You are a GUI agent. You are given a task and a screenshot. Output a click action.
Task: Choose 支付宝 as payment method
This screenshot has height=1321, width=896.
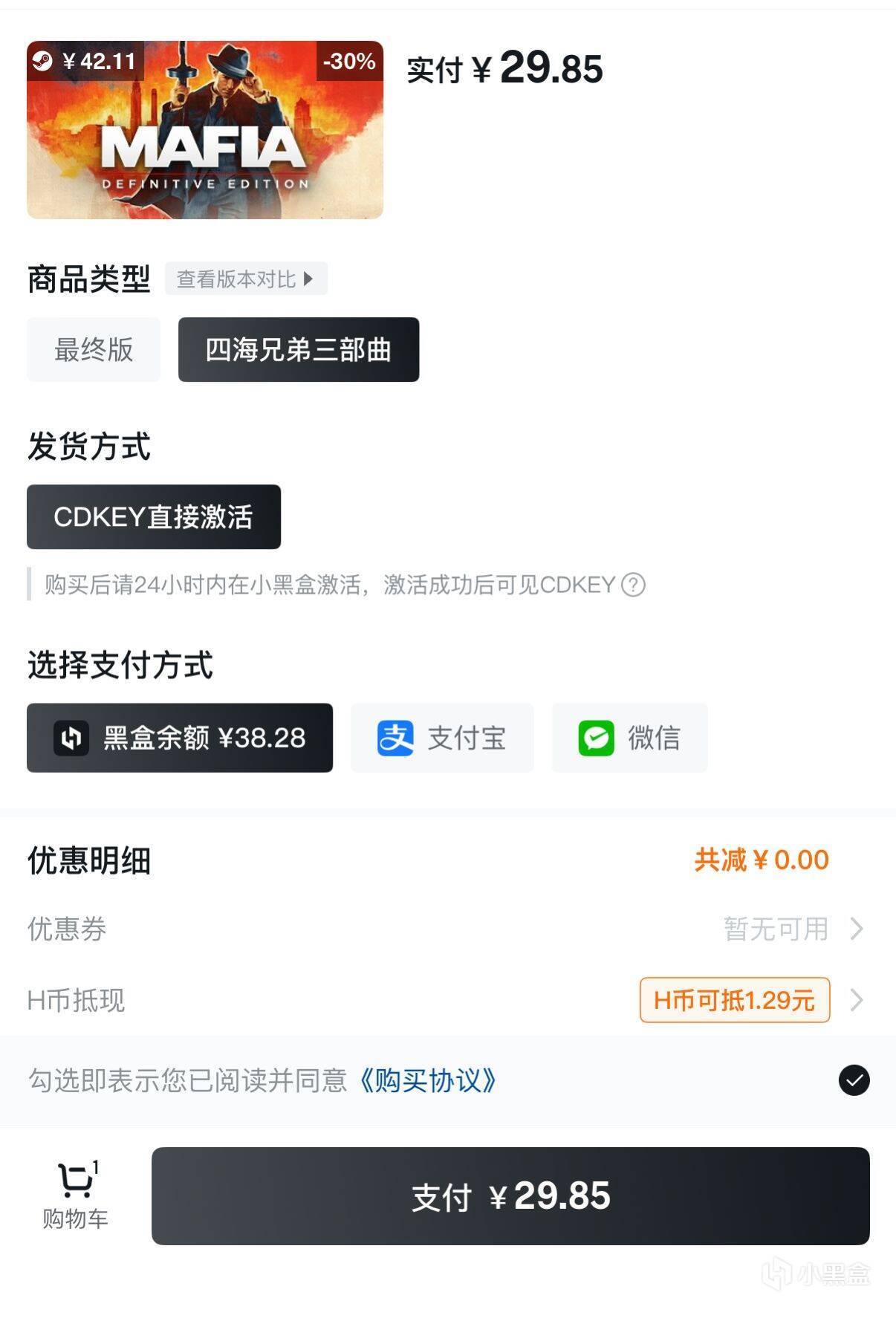(x=442, y=738)
